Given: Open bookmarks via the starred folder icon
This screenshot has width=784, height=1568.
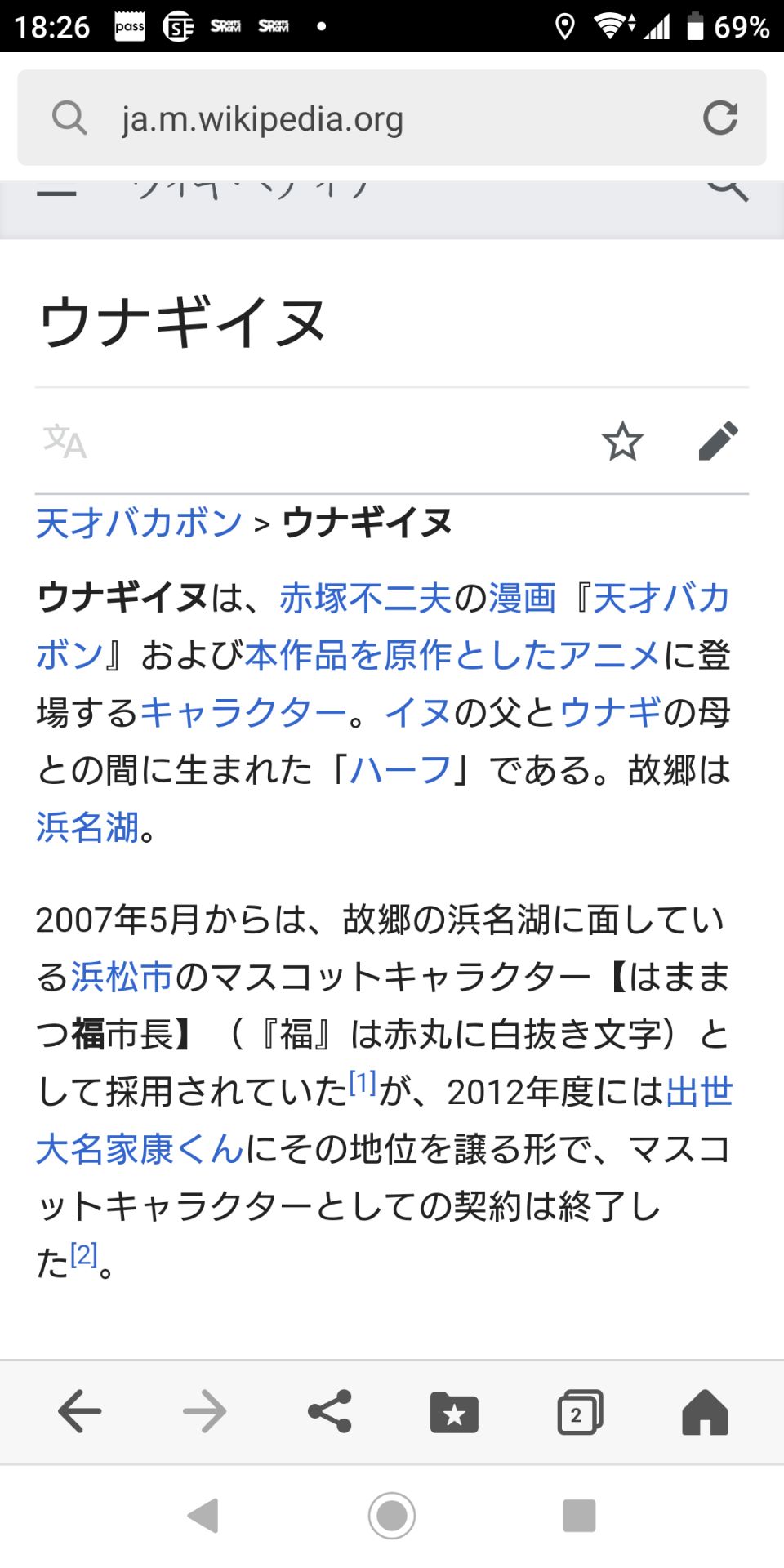Looking at the screenshot, I should (455, 1411).
